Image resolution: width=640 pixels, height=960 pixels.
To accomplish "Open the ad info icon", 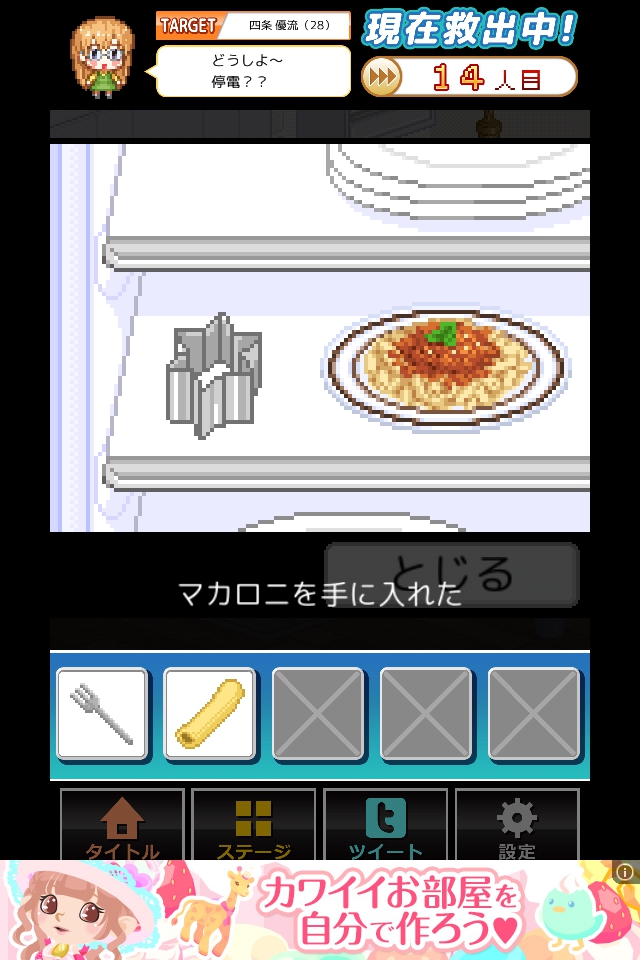I will (x=627, y=872).
